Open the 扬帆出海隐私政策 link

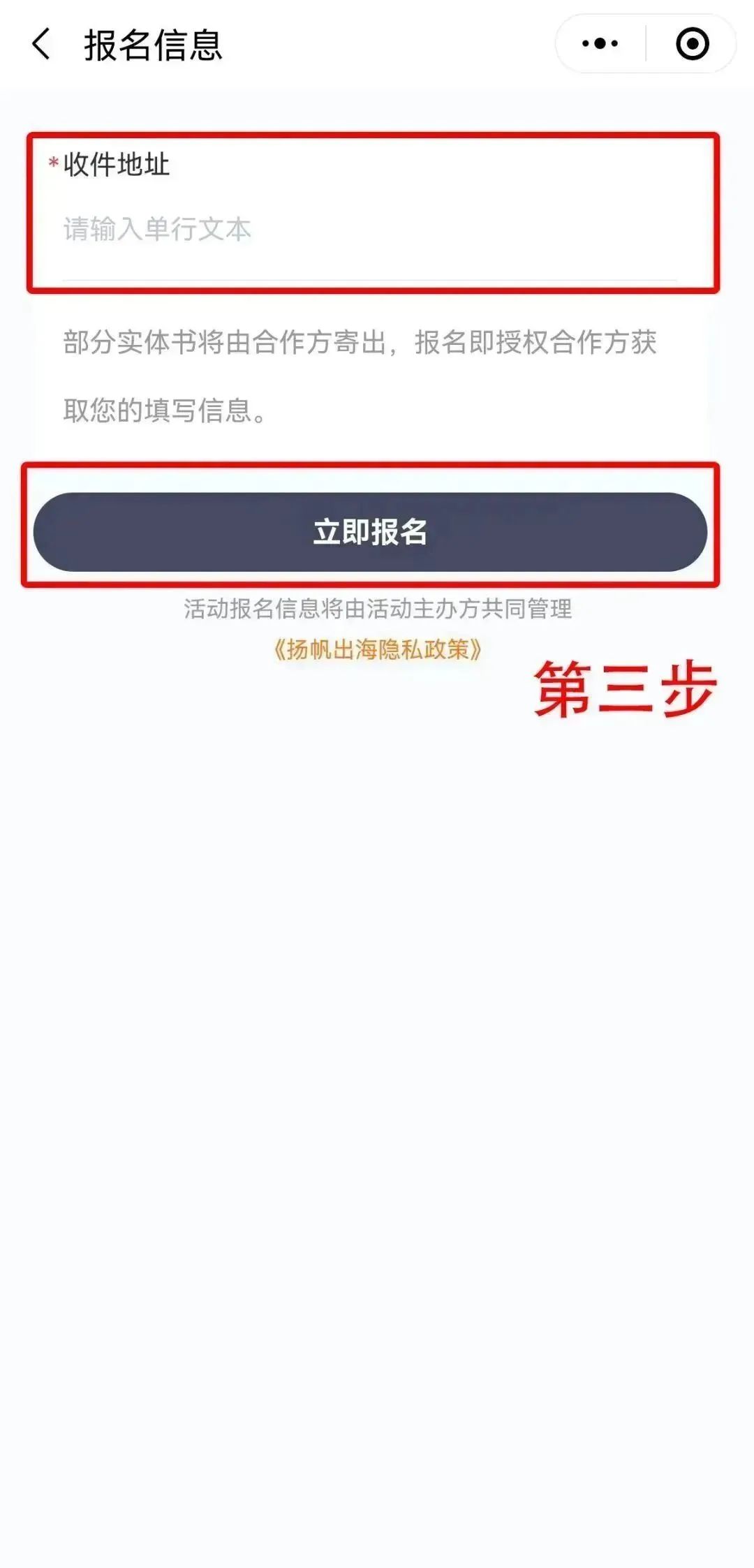[378, 650]
